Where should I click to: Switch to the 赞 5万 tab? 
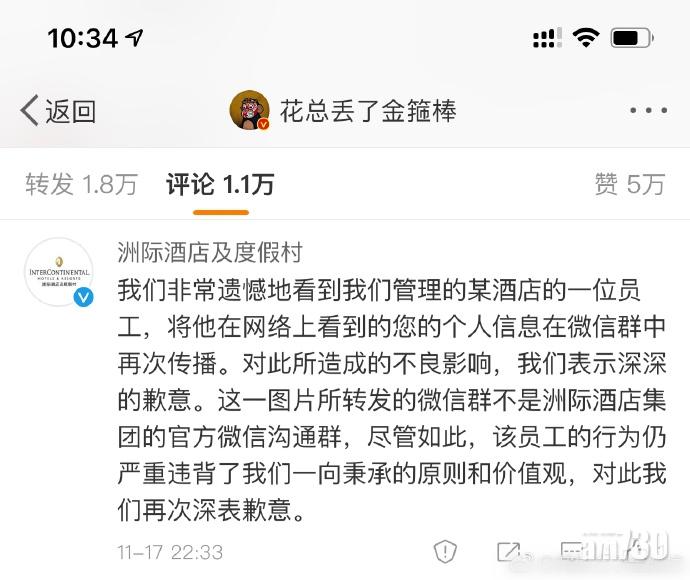[629, 184]
